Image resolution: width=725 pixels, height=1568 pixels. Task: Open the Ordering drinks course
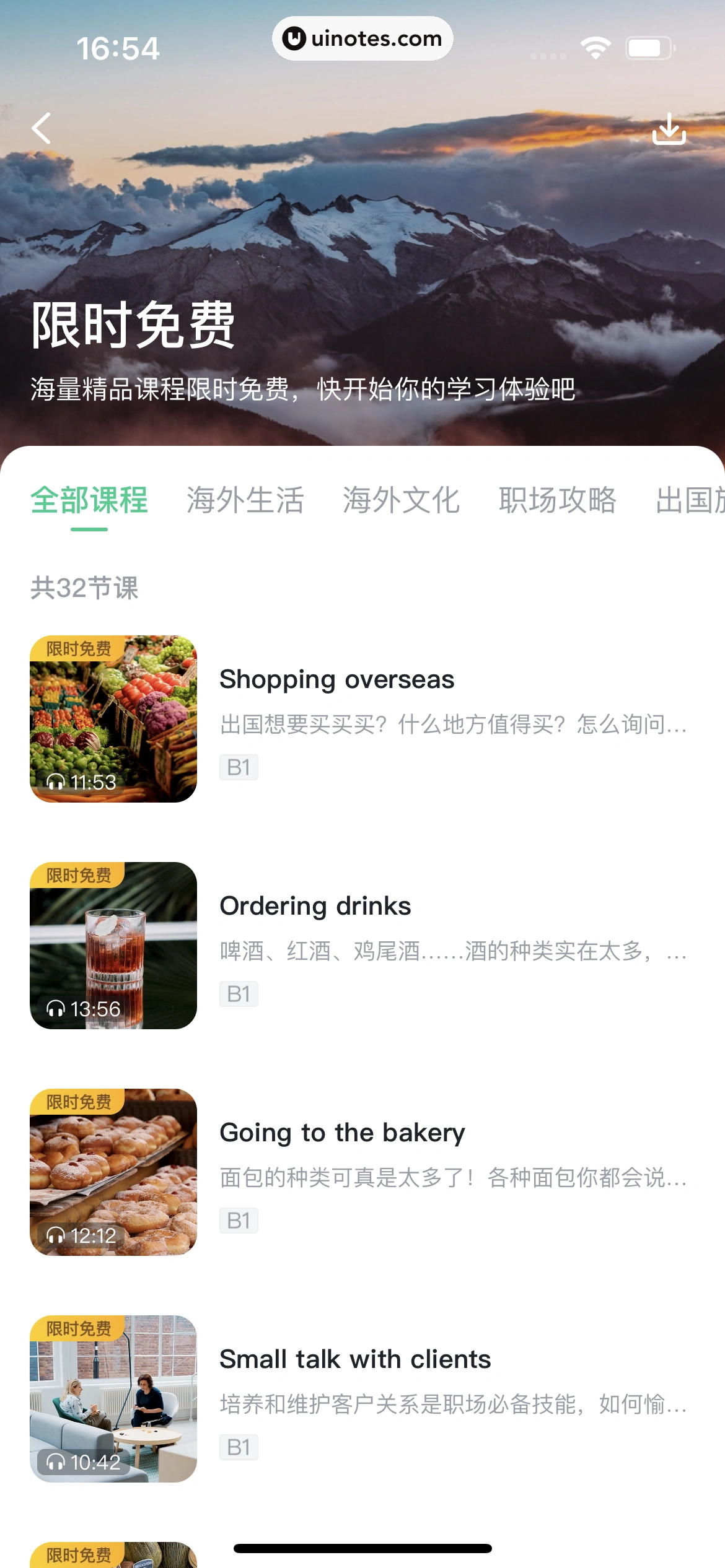pos(315,905)
